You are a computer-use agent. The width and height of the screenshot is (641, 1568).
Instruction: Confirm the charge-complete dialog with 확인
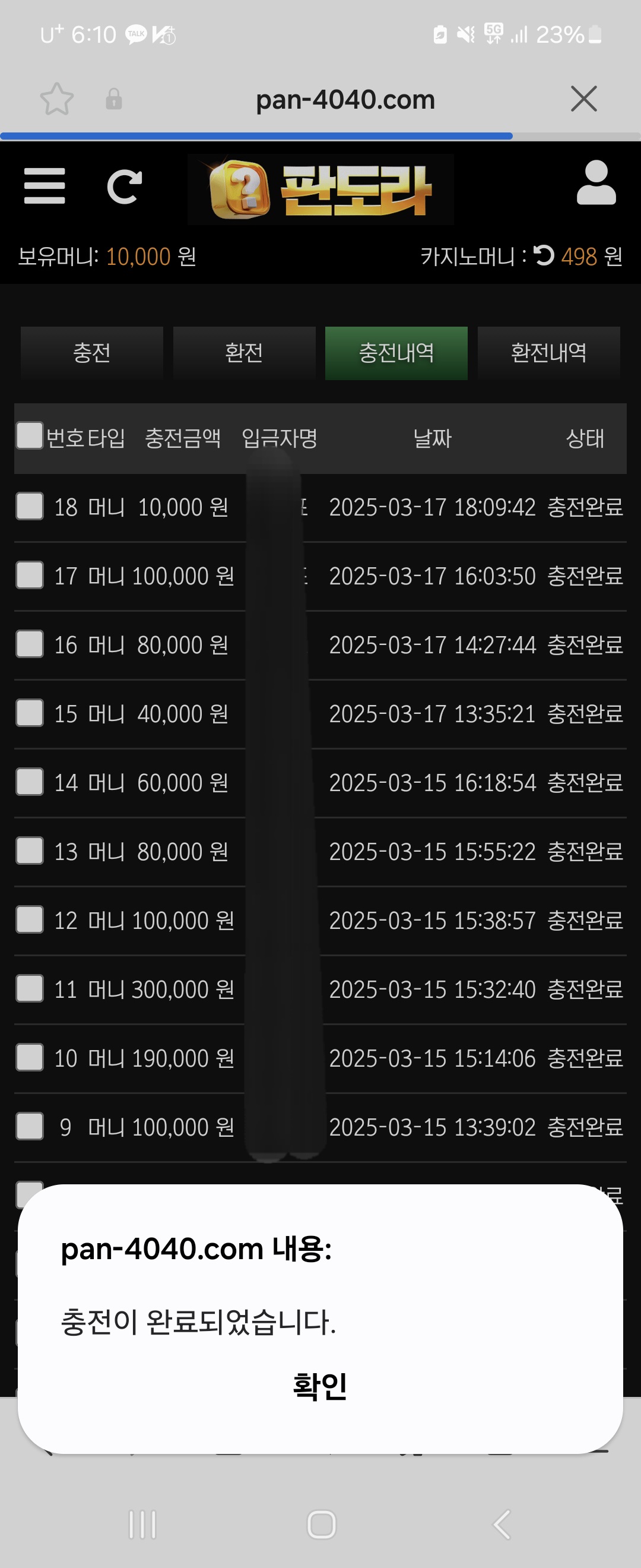click(320, 1386)
